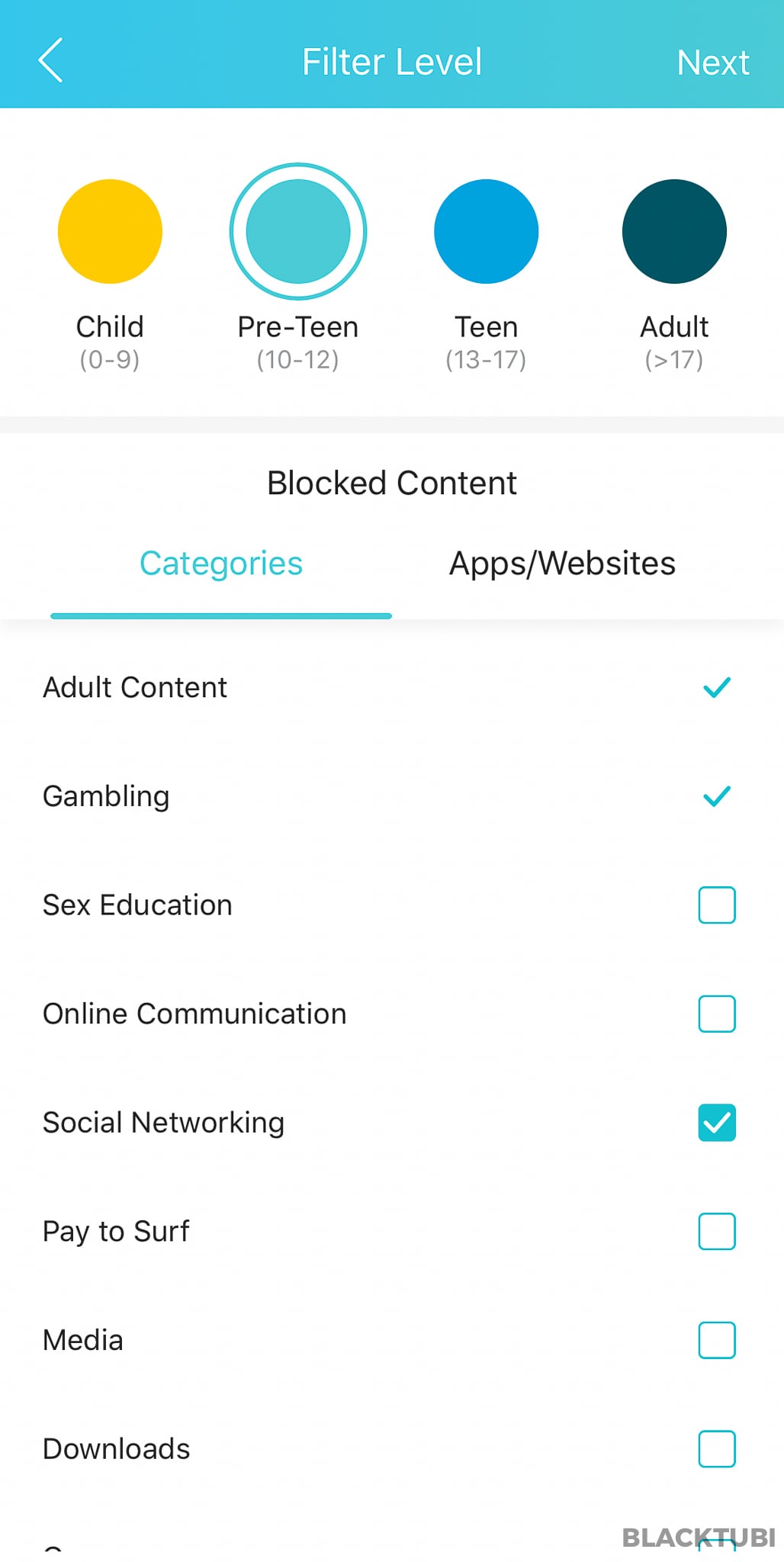Screen dimensions: 784x1562
Task: Toggle the Adult Content checkmark
Action: tap(717, 688)
